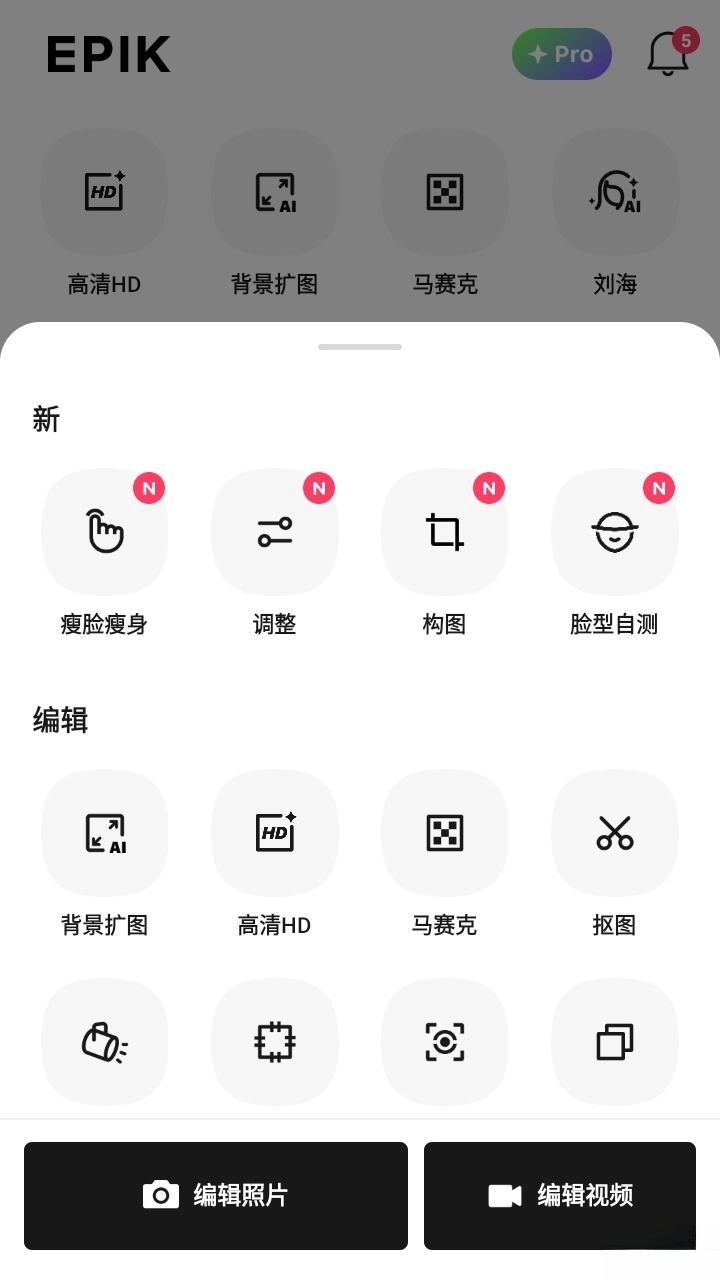Image resolution: width=720 pixels, height=1280 pixels.
Task: Tap the 编辑视频 edit video button
Action: pos(560,1195)
